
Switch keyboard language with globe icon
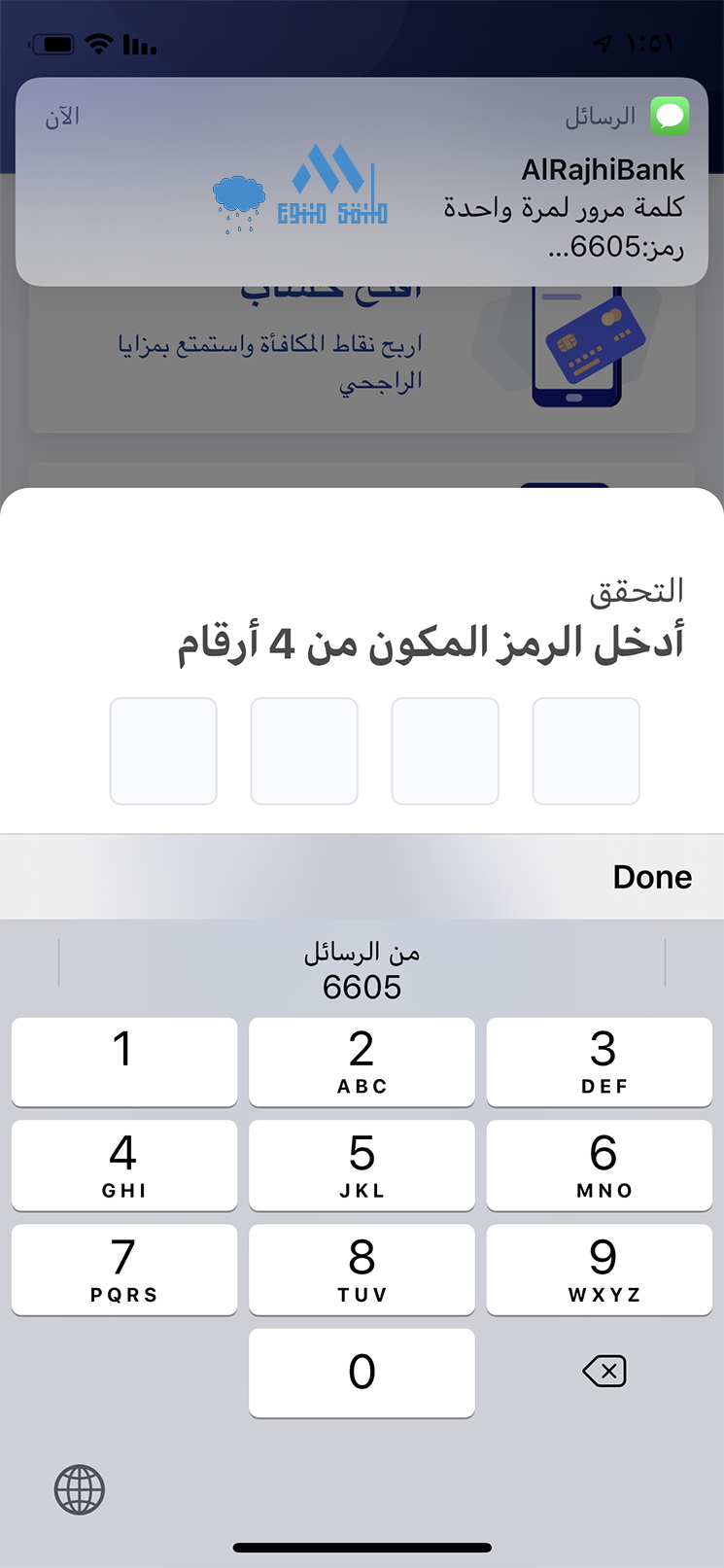(79, 1489)
